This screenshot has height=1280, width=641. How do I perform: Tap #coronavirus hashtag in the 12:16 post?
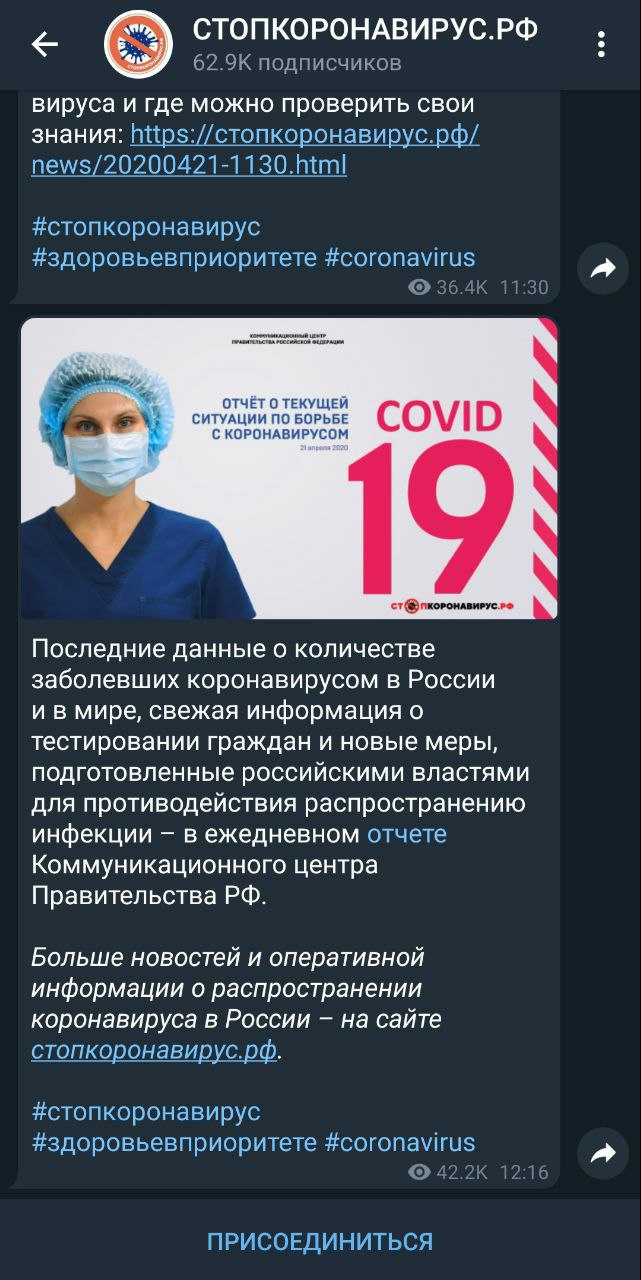point(400,1142)
